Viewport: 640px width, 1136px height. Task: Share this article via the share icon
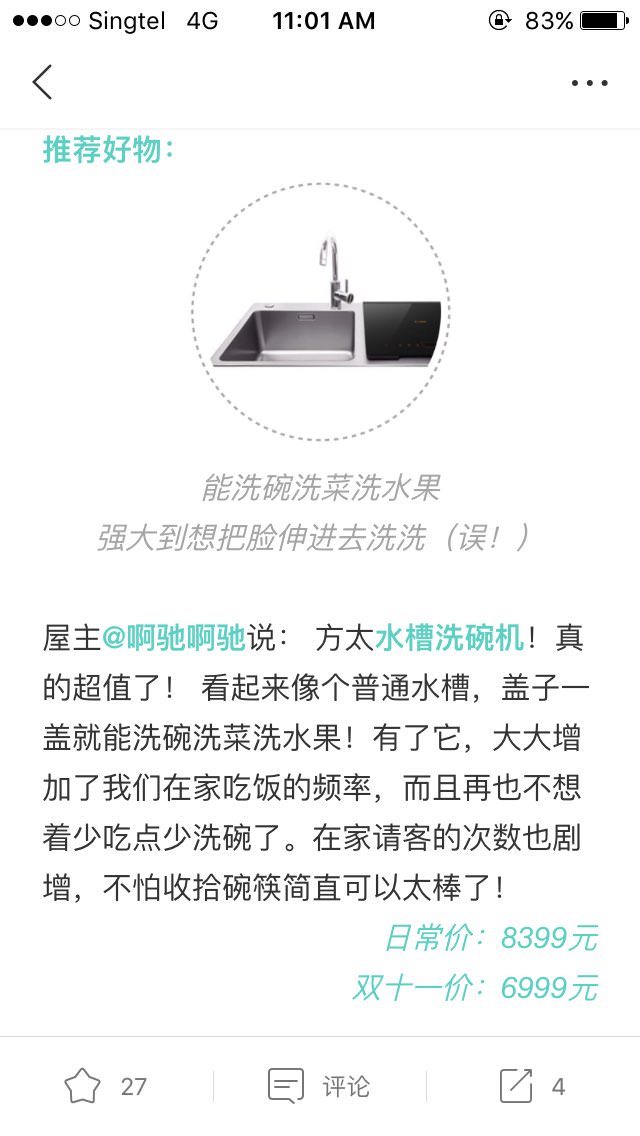pos(516,1086)
